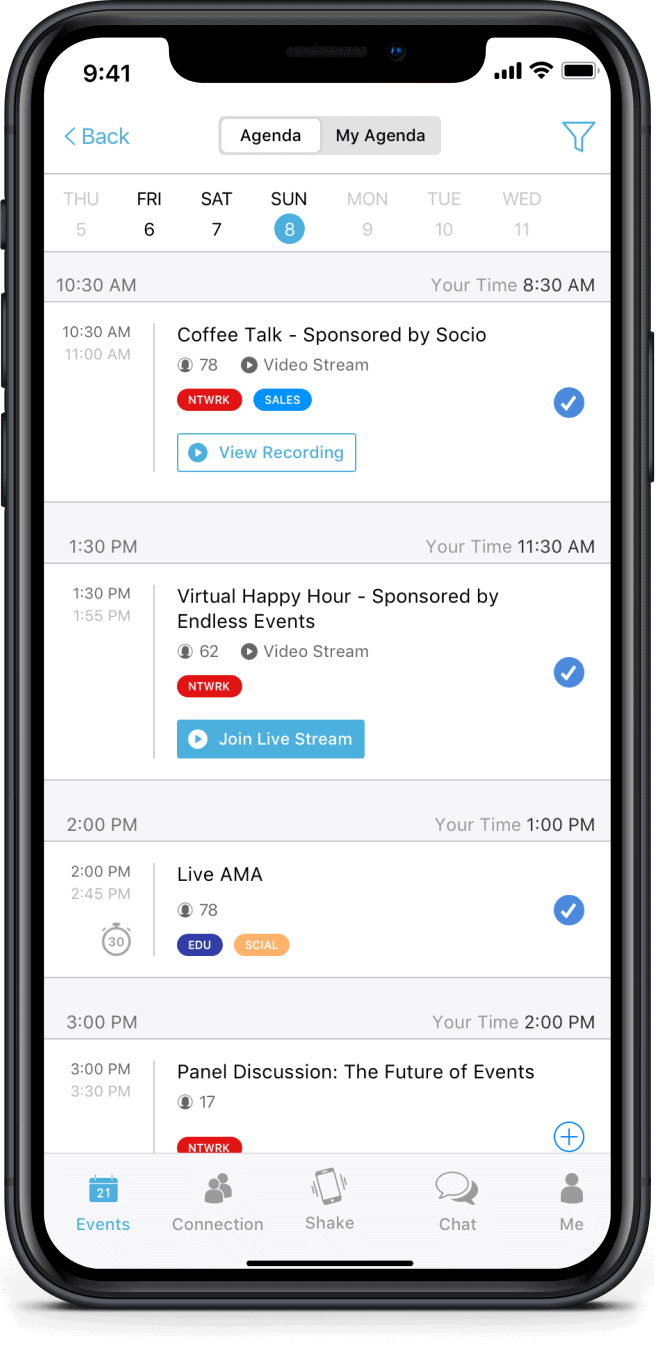Switch to the My Agenda segment
660x1356 pixels.
[x=380, y=136]
